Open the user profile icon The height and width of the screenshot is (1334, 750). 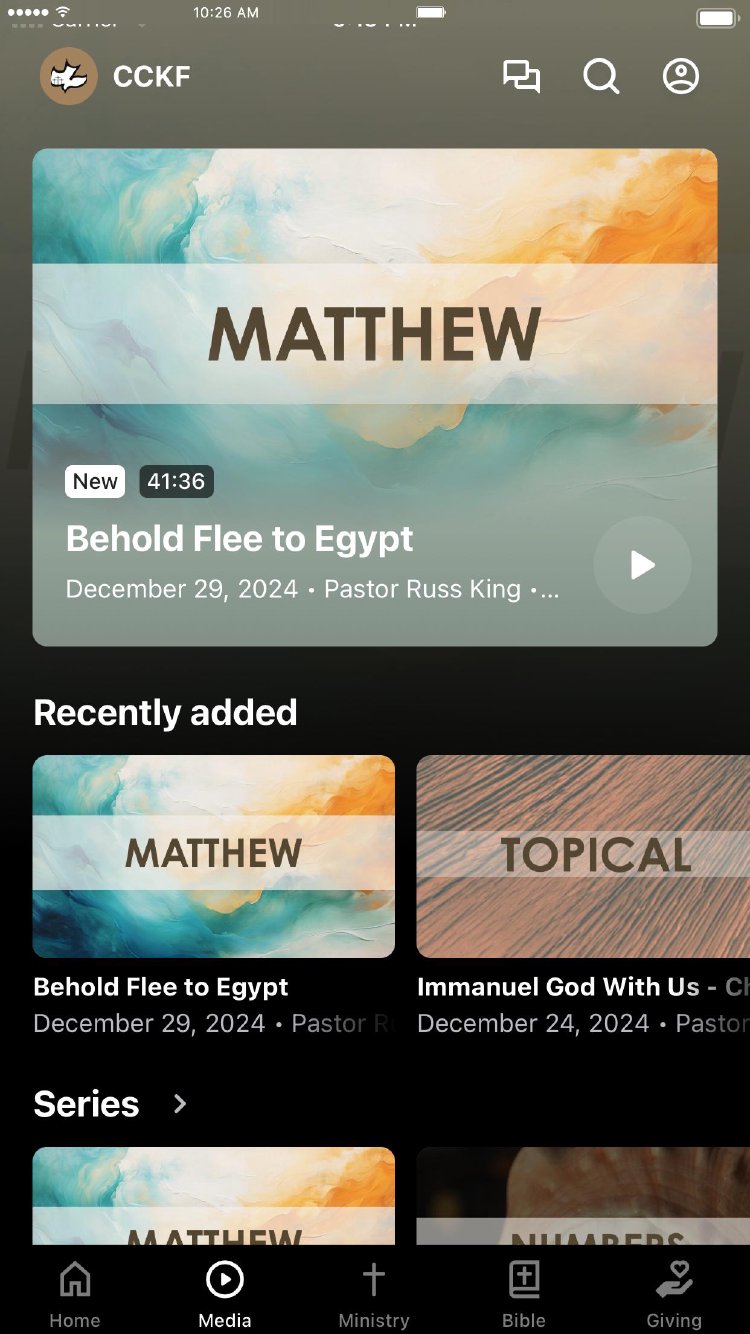tap(681, 77)
